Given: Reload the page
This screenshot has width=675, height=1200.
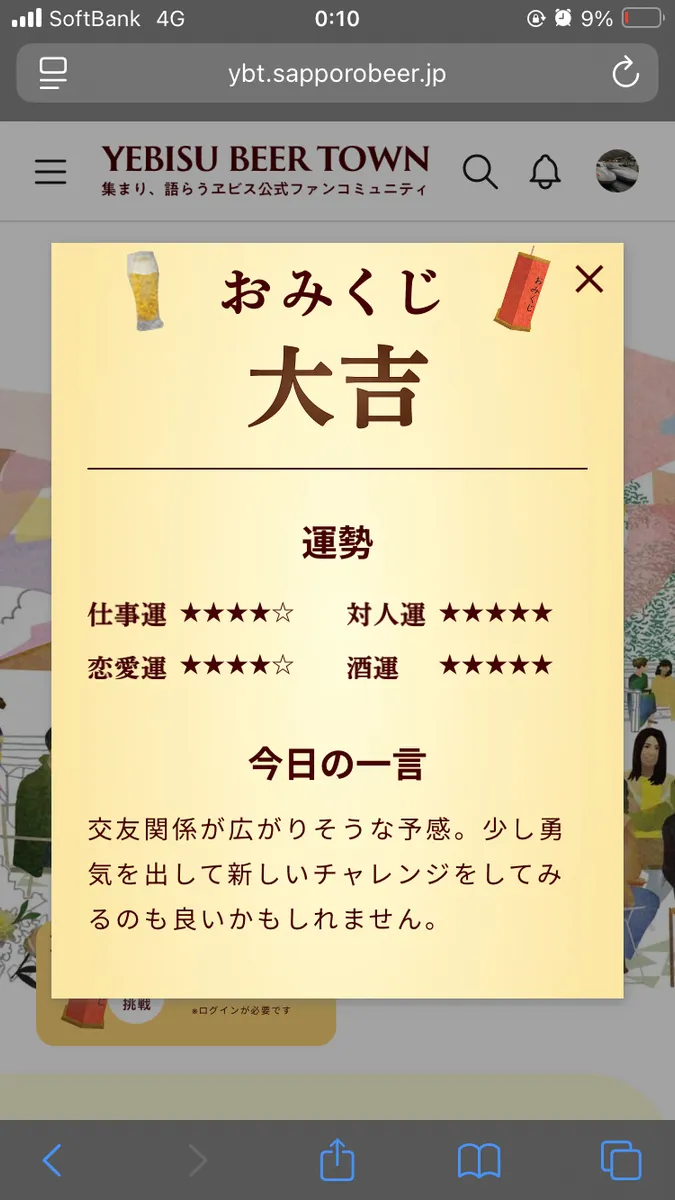Looking at the screenshot, I should (x=625, y=73).
